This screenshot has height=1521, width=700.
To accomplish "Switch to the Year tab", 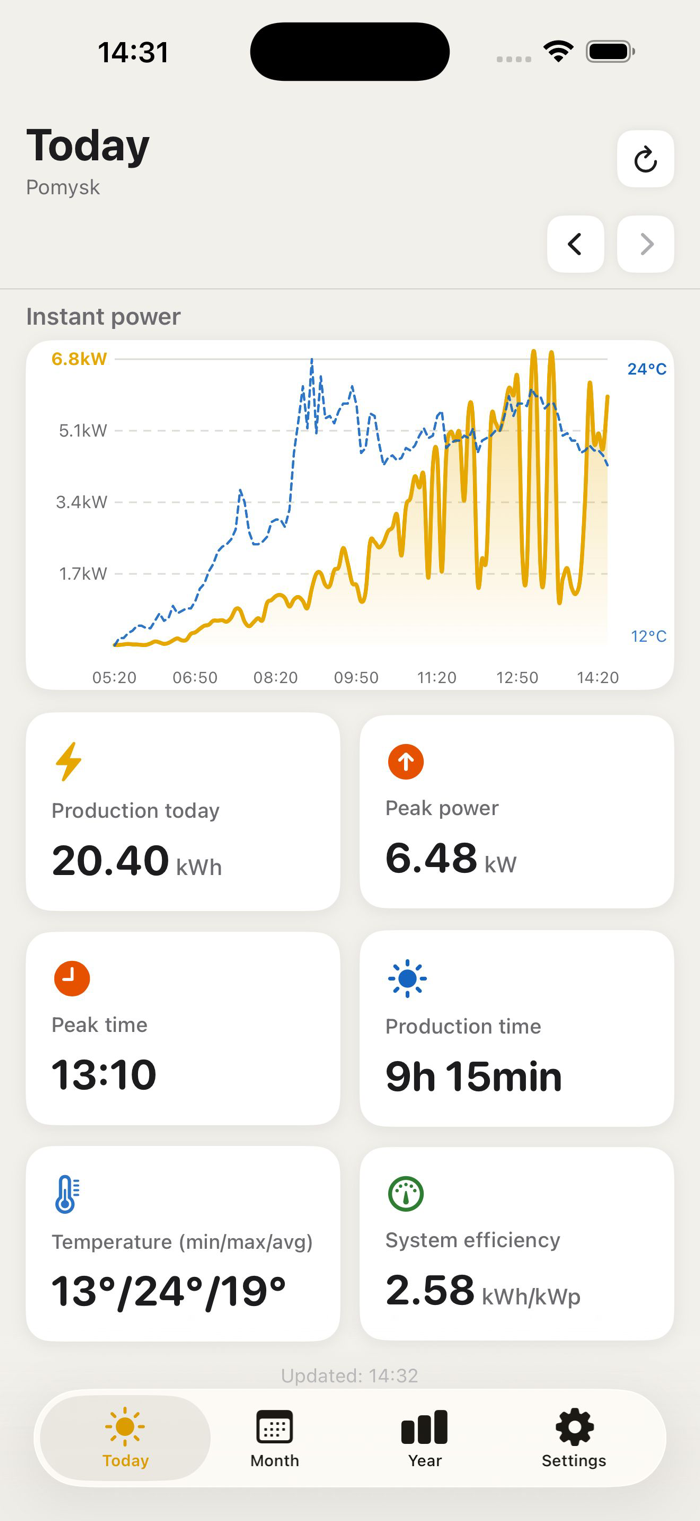I will click(424, 1438).
